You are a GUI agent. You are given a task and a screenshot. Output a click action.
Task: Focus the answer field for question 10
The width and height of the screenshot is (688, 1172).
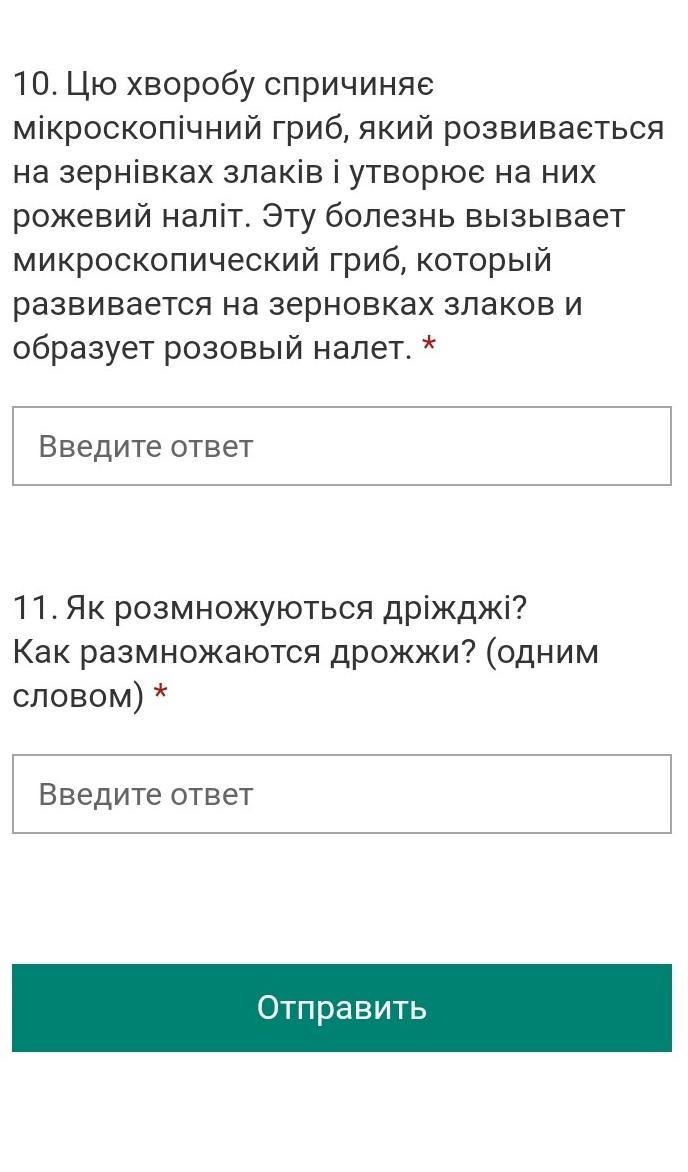341,446
